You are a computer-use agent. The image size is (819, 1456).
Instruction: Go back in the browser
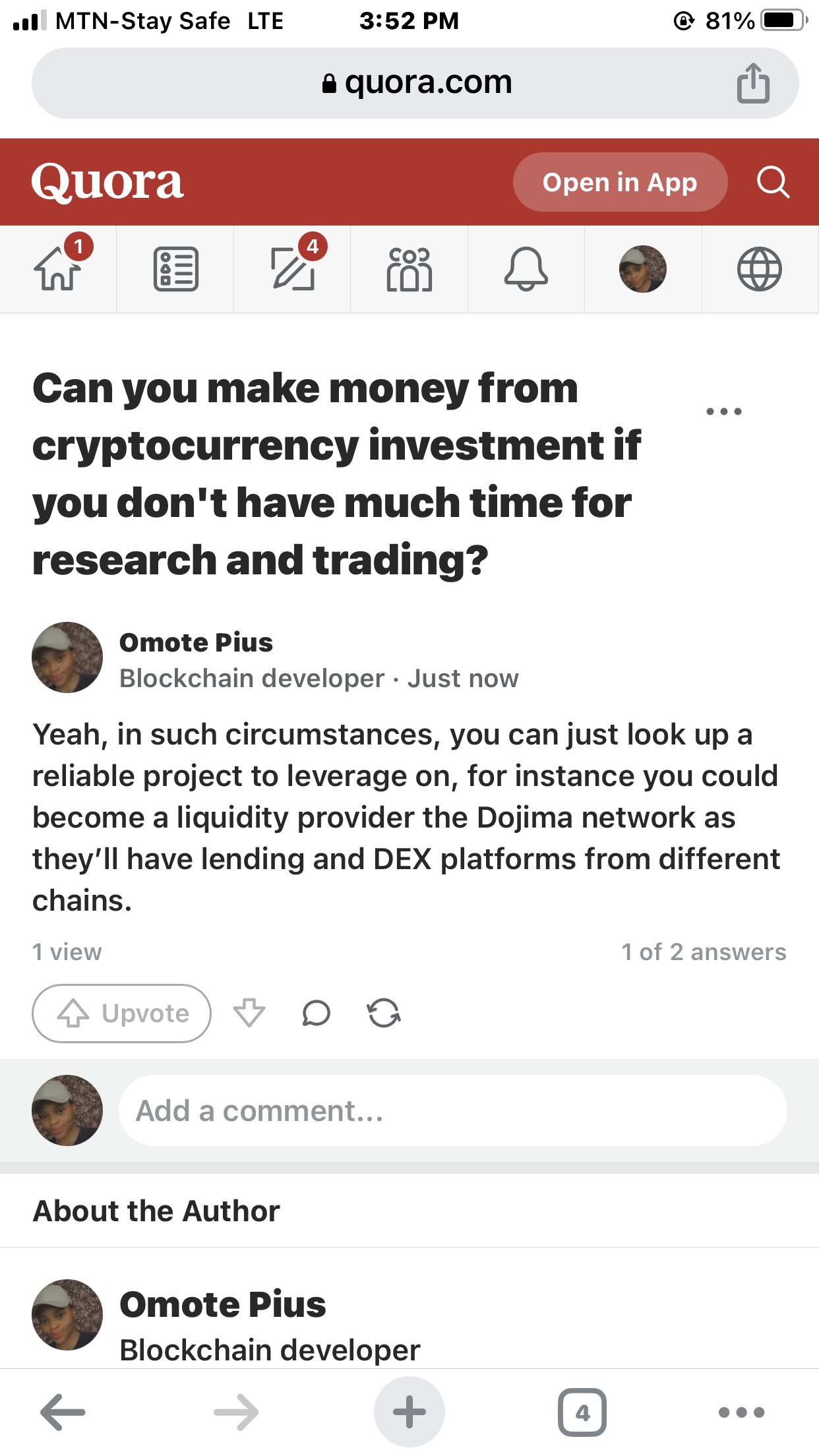pyautogui.click(x=63, y=1412)
